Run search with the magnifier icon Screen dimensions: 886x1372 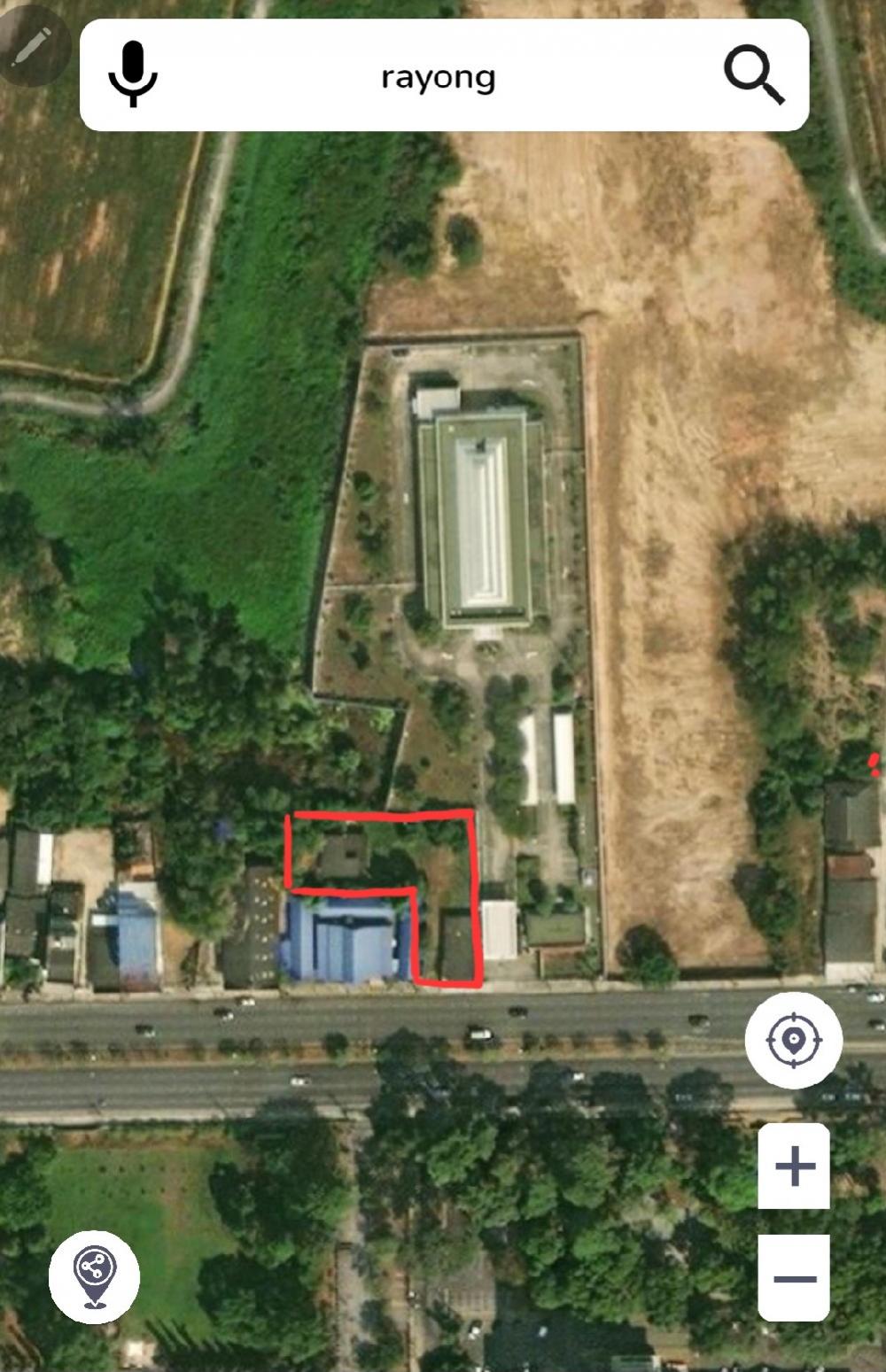[x=754, y=75]
